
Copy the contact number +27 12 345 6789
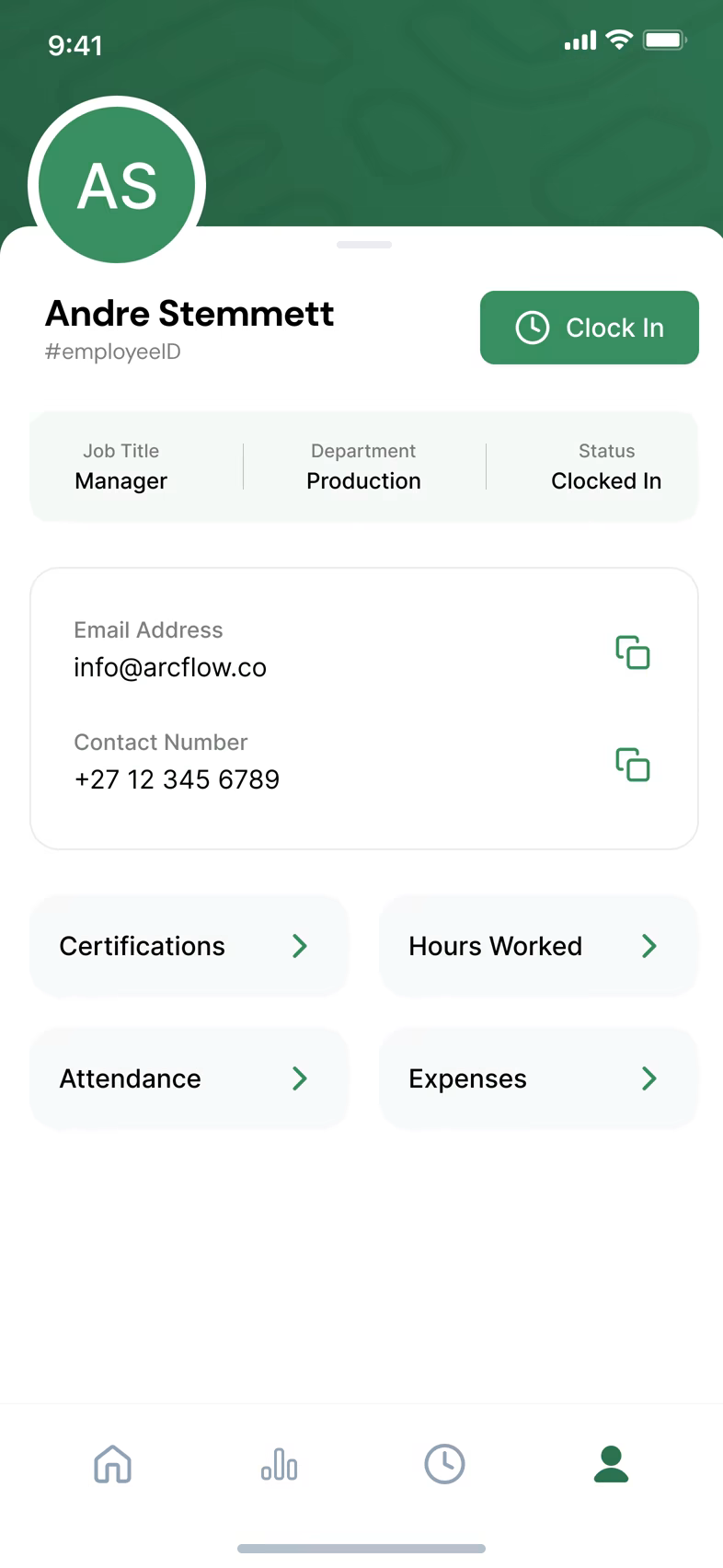(633, 765)
